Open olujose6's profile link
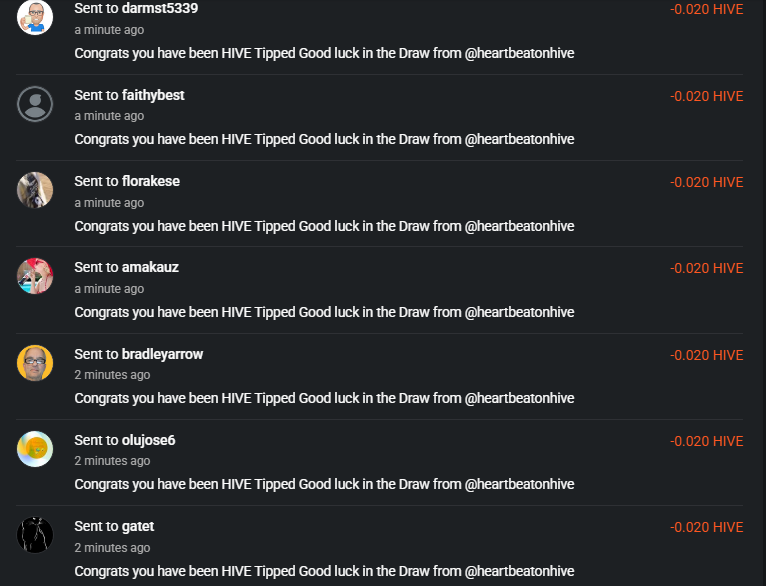 pos(148,440)
